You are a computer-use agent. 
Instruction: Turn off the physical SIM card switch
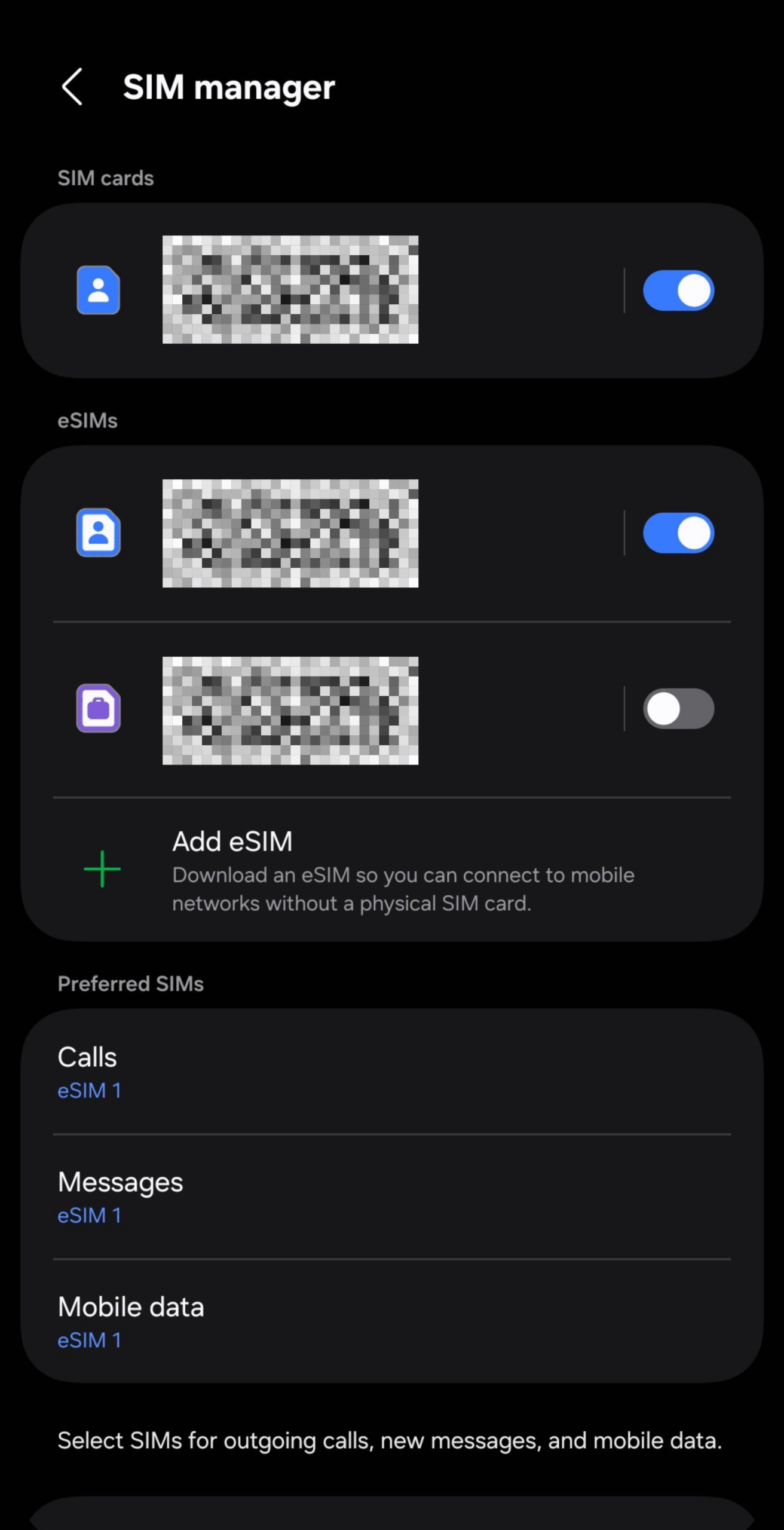(678, 291)
